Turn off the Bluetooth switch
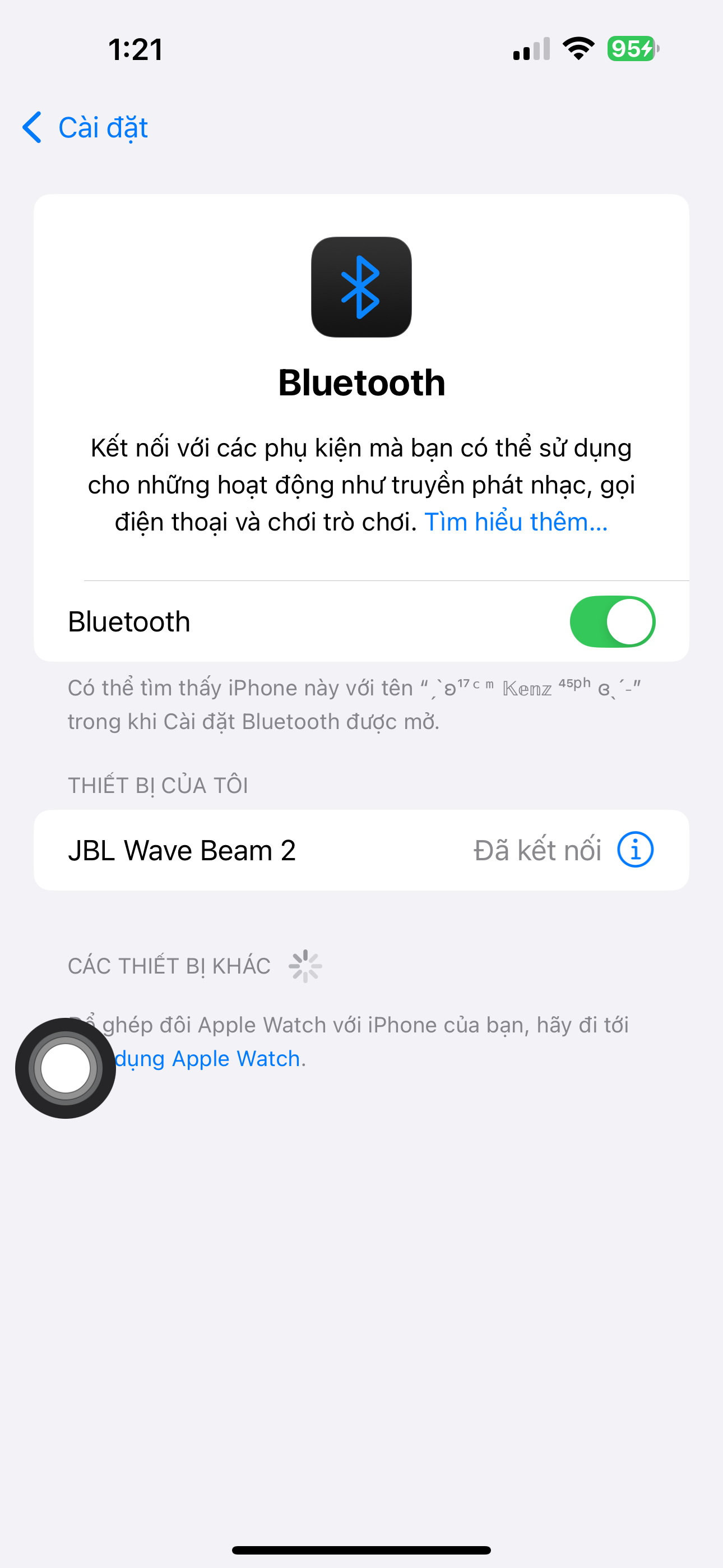The height and width of the screenshot is (1568, 723). 611,621
